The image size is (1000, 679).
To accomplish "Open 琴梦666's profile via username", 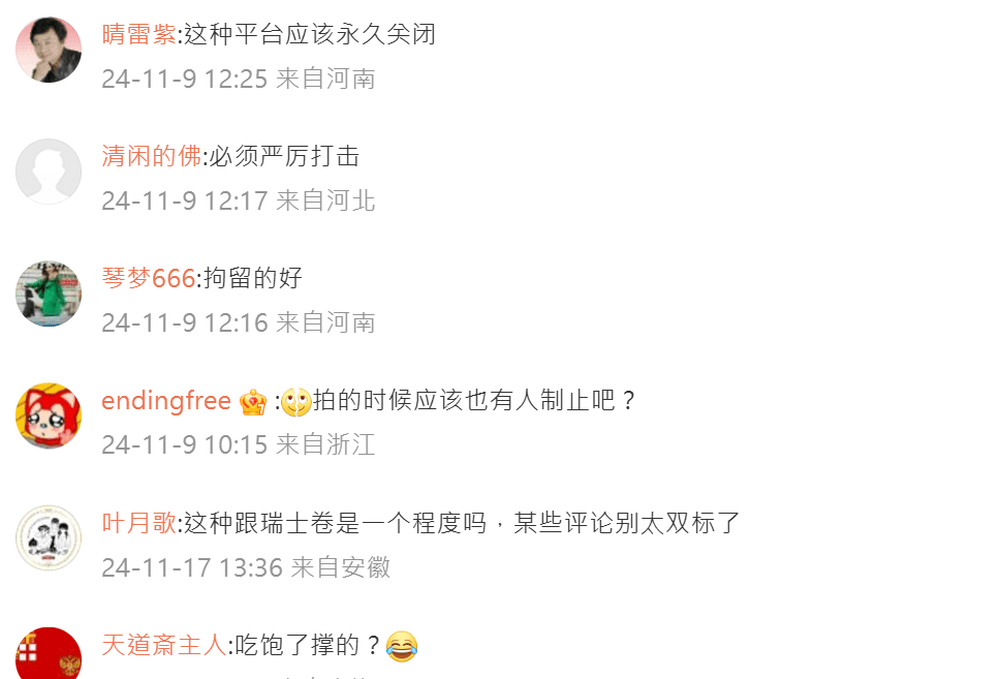I will tap(148, 278).
